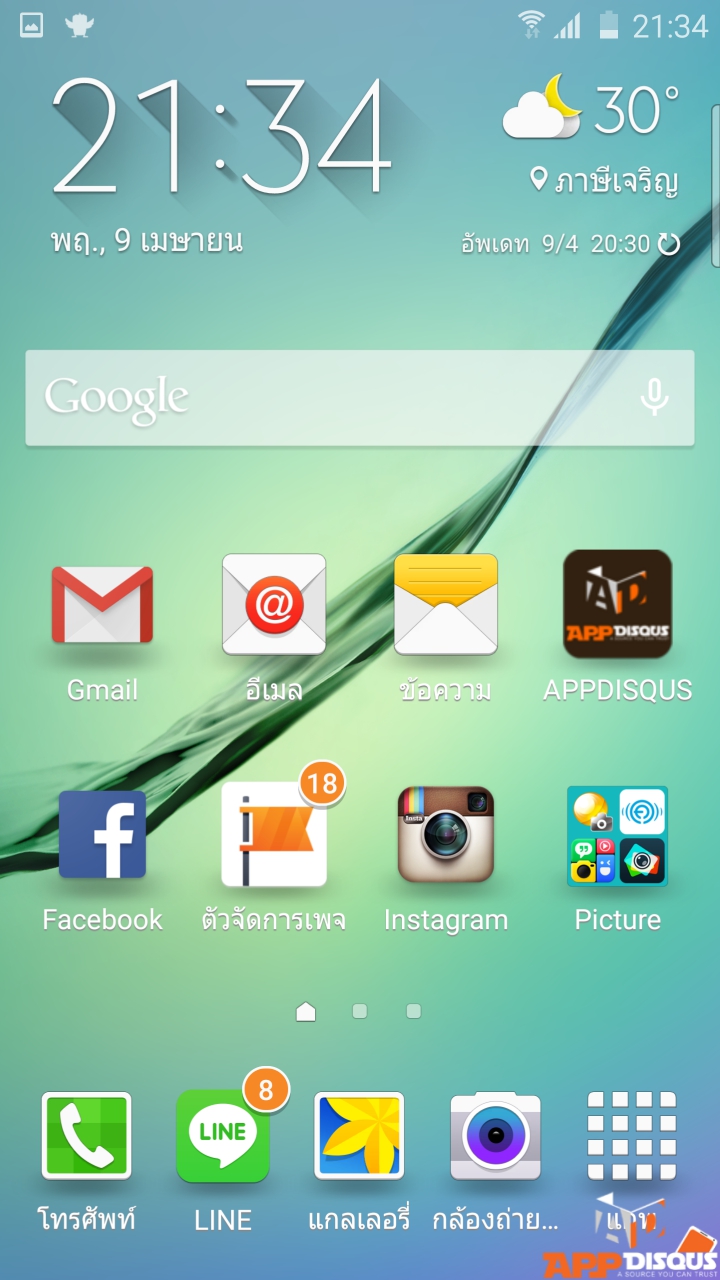Tap the Google search bar
720x1280 pixels.
330,398
